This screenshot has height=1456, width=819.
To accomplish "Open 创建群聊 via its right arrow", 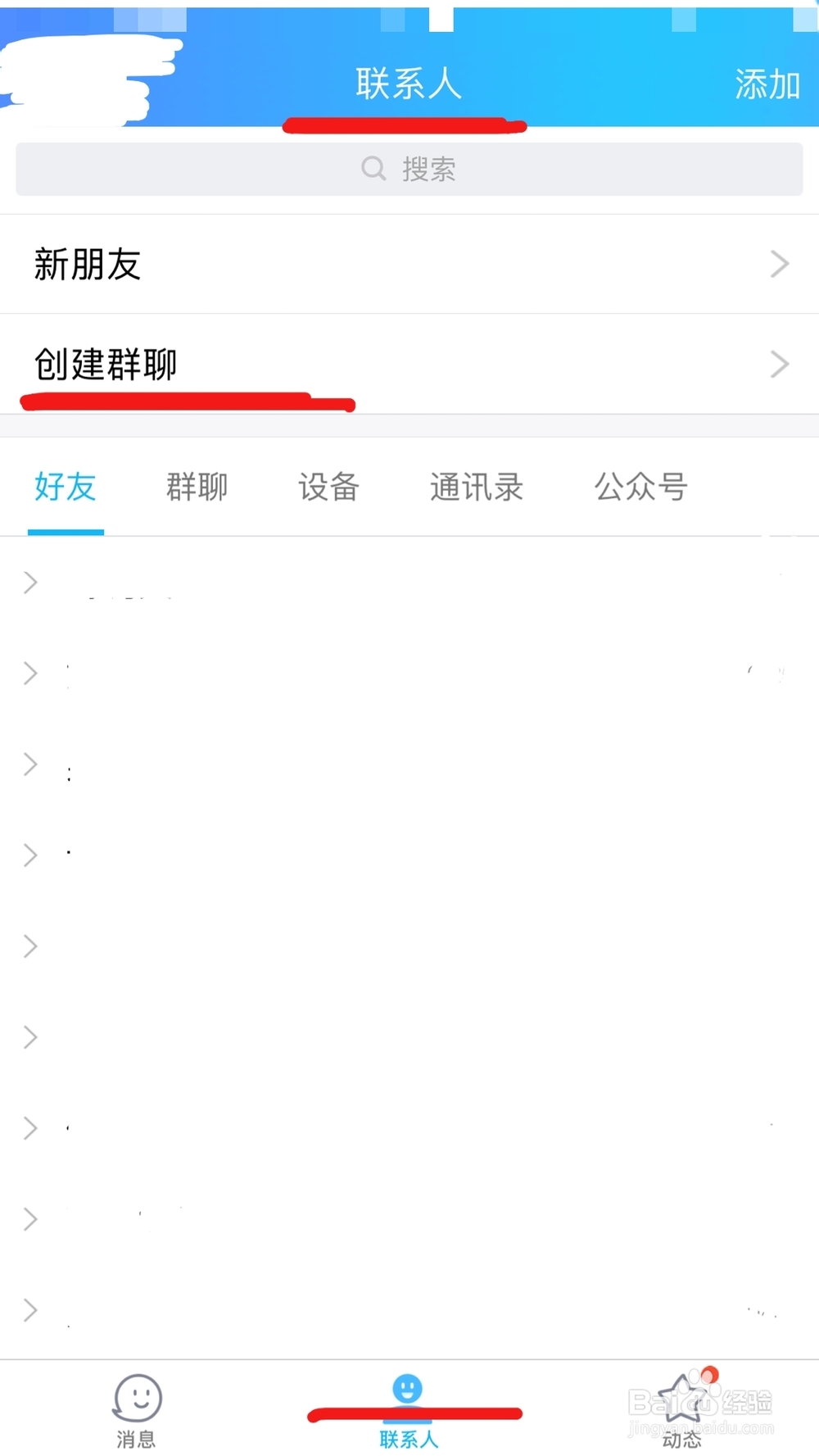I will (779, 364).
